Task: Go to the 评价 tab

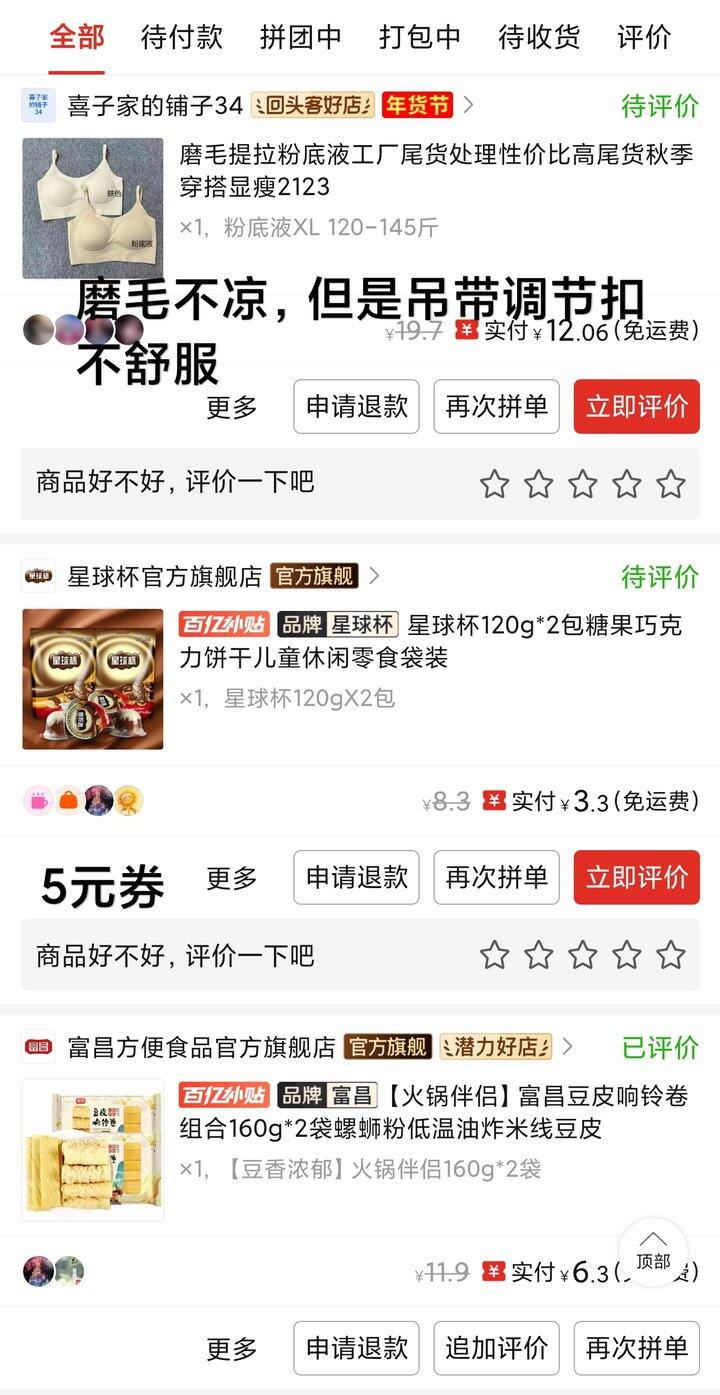Action: 644,37
